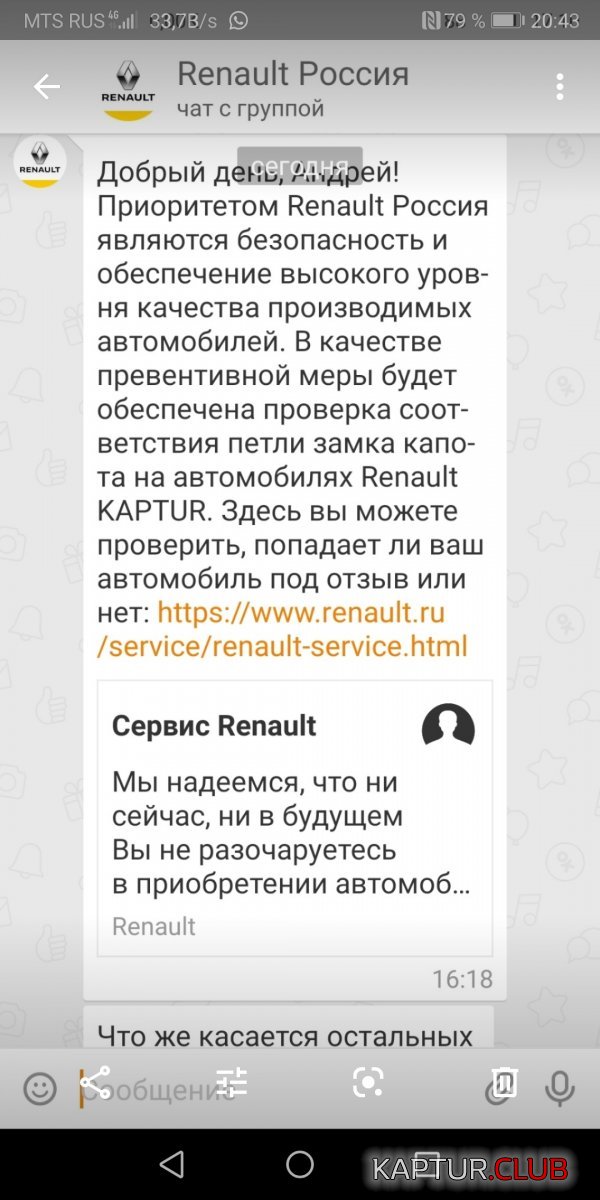Open the Сервис Renault link preview card
600x1200 pixels.
point(294,818)
